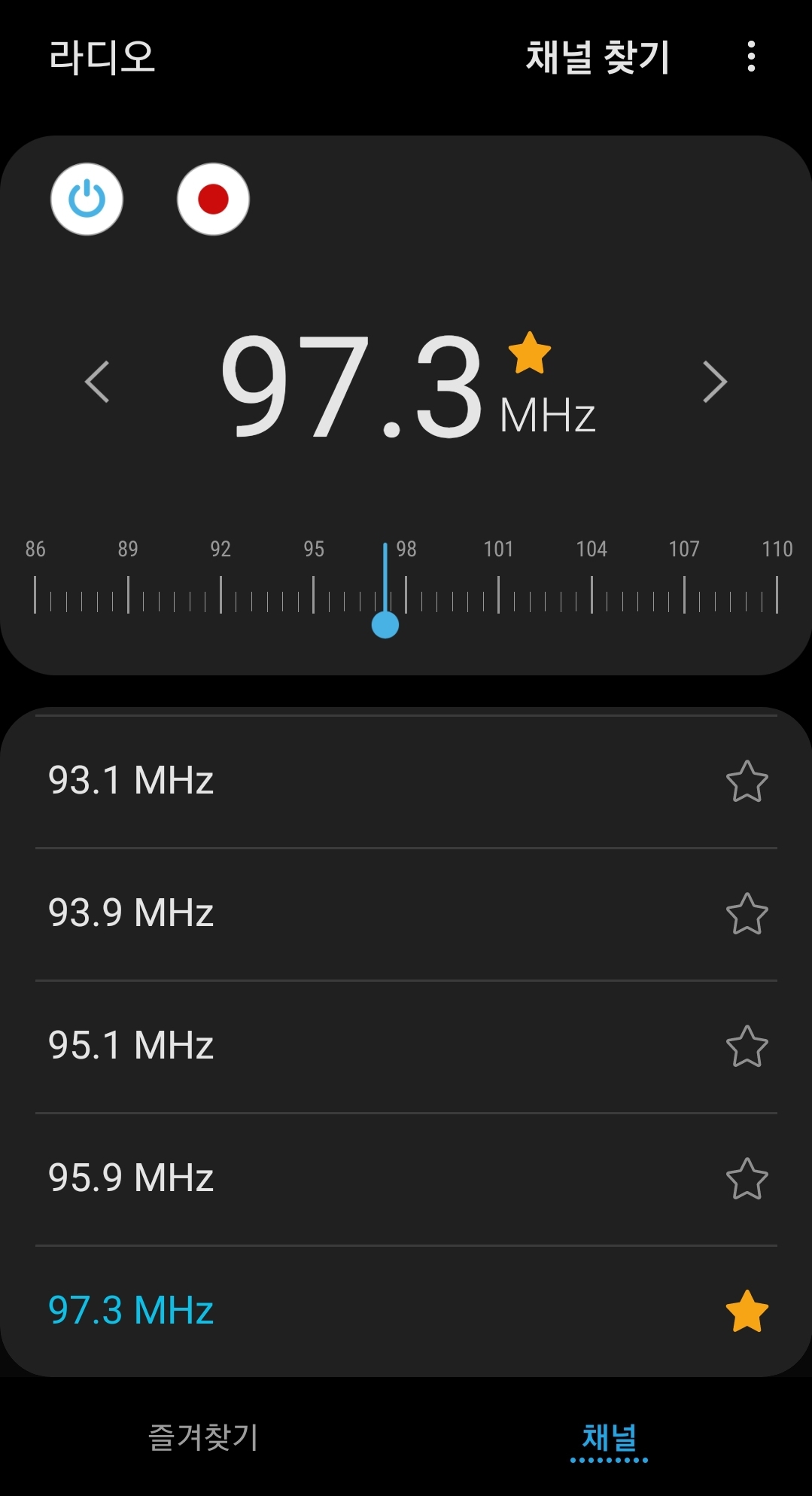
Task: Tune to the next frequency with the right arrow
Action: pyautogui.click(x=714, y=382)
